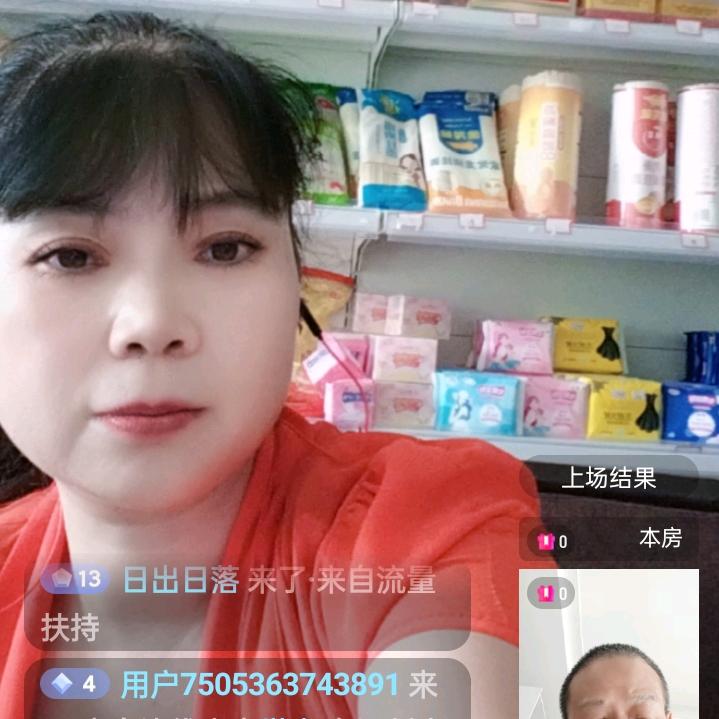View profile of user 日出日落

pos(180,579)
